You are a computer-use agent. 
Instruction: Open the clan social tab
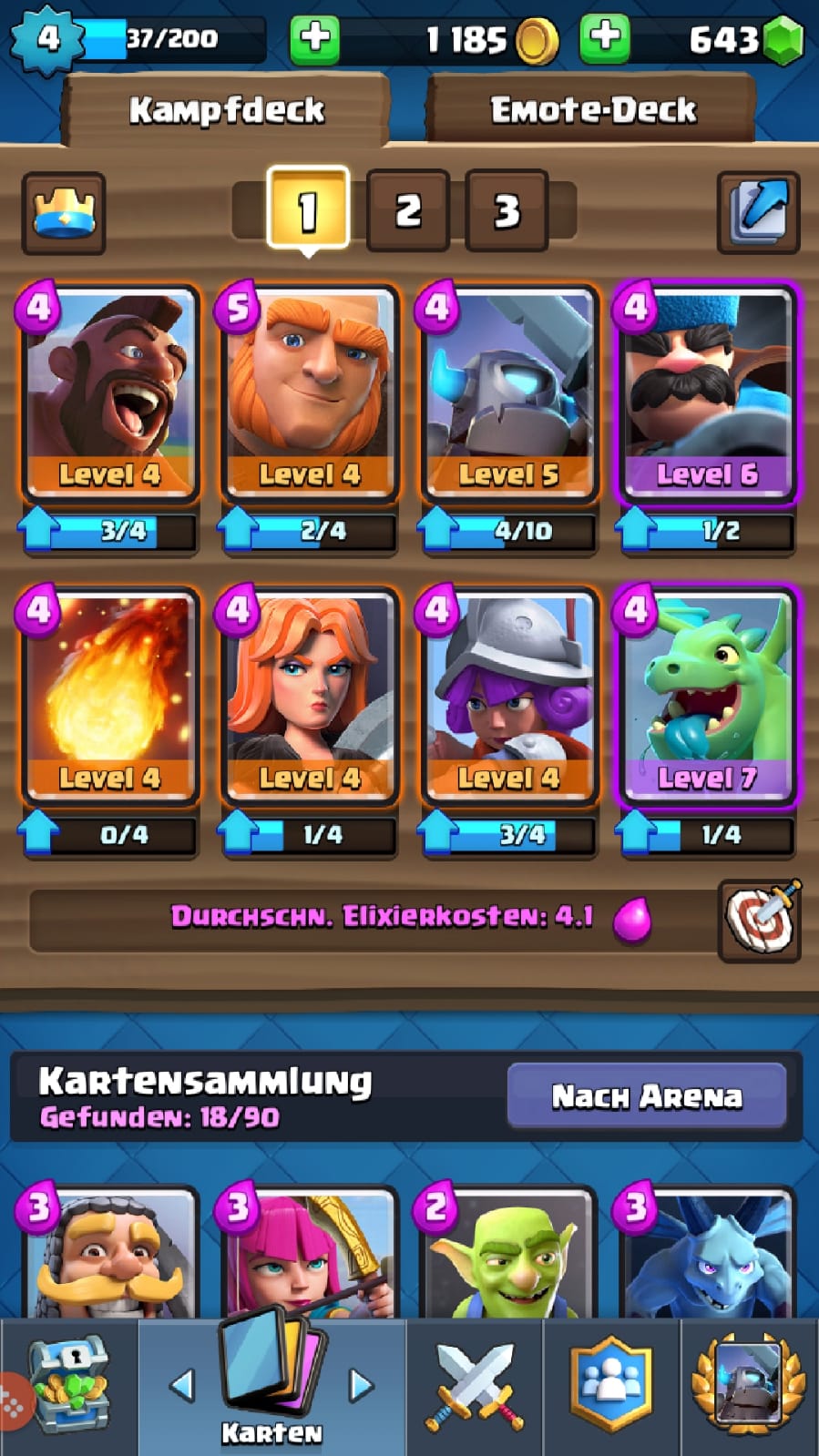[x=611, y=1386]
